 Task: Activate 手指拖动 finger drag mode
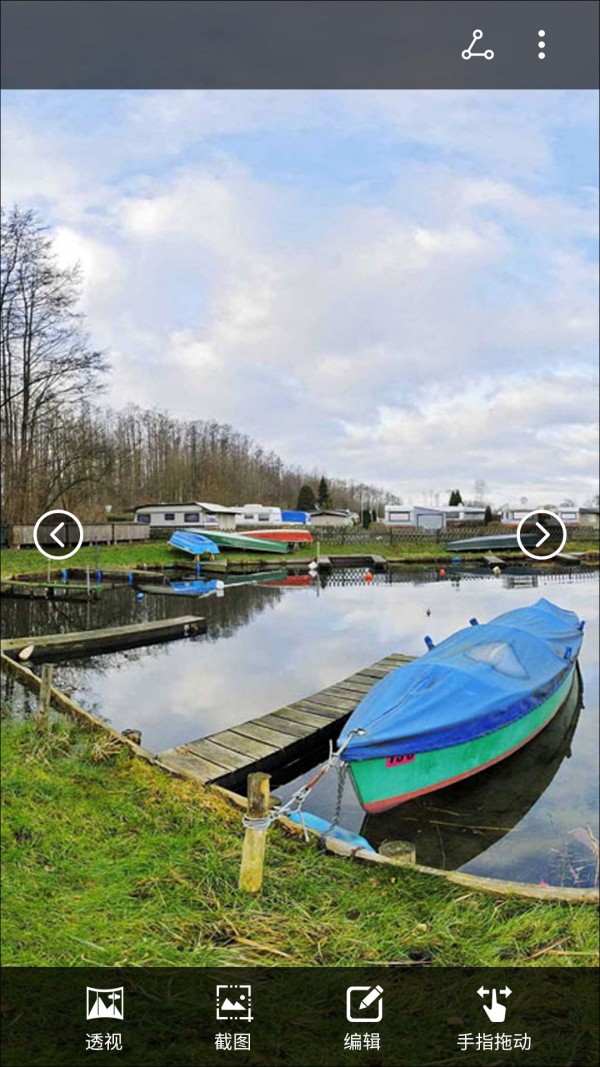(493, 1017)
